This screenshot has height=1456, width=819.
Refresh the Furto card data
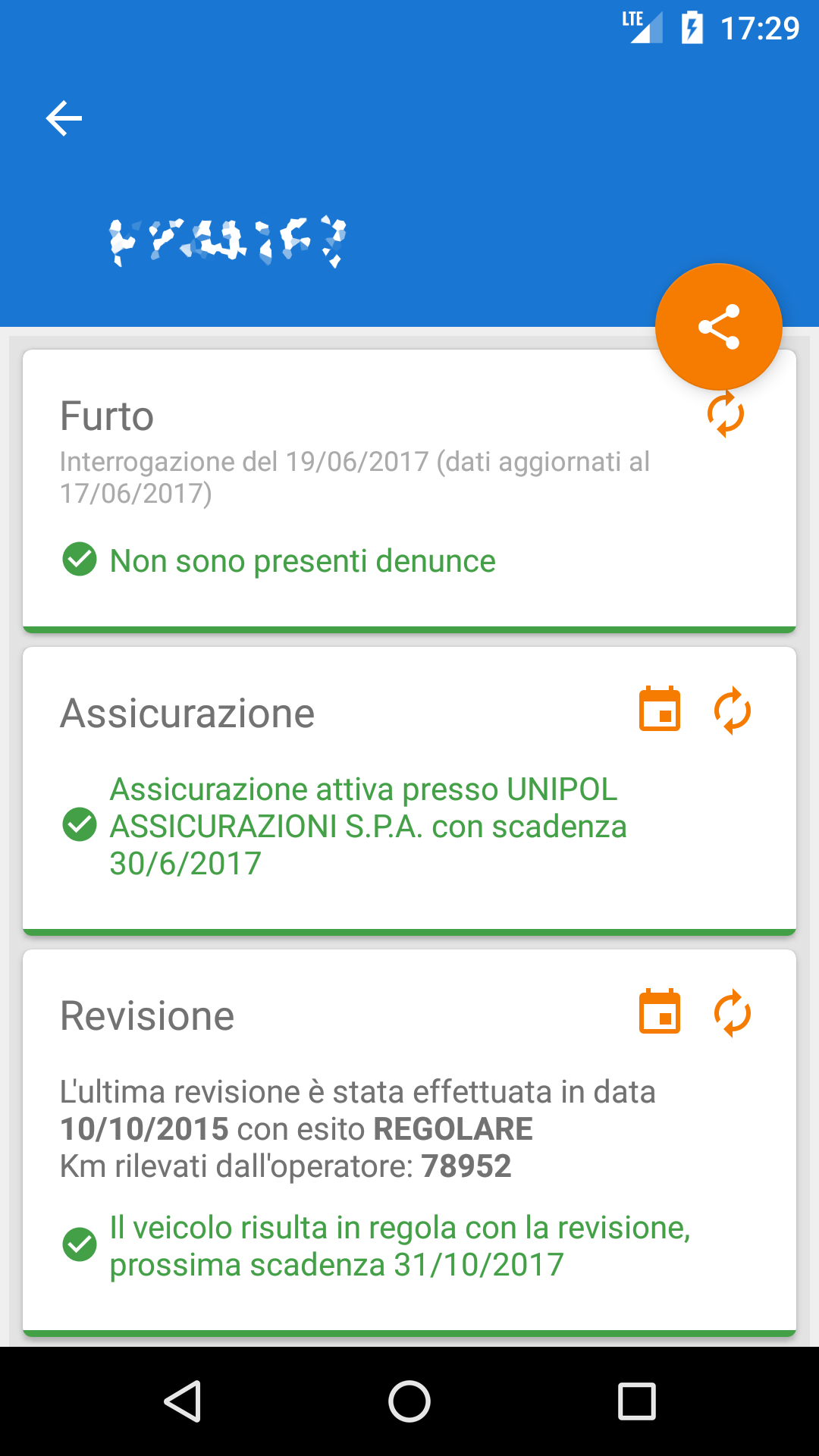726,414
